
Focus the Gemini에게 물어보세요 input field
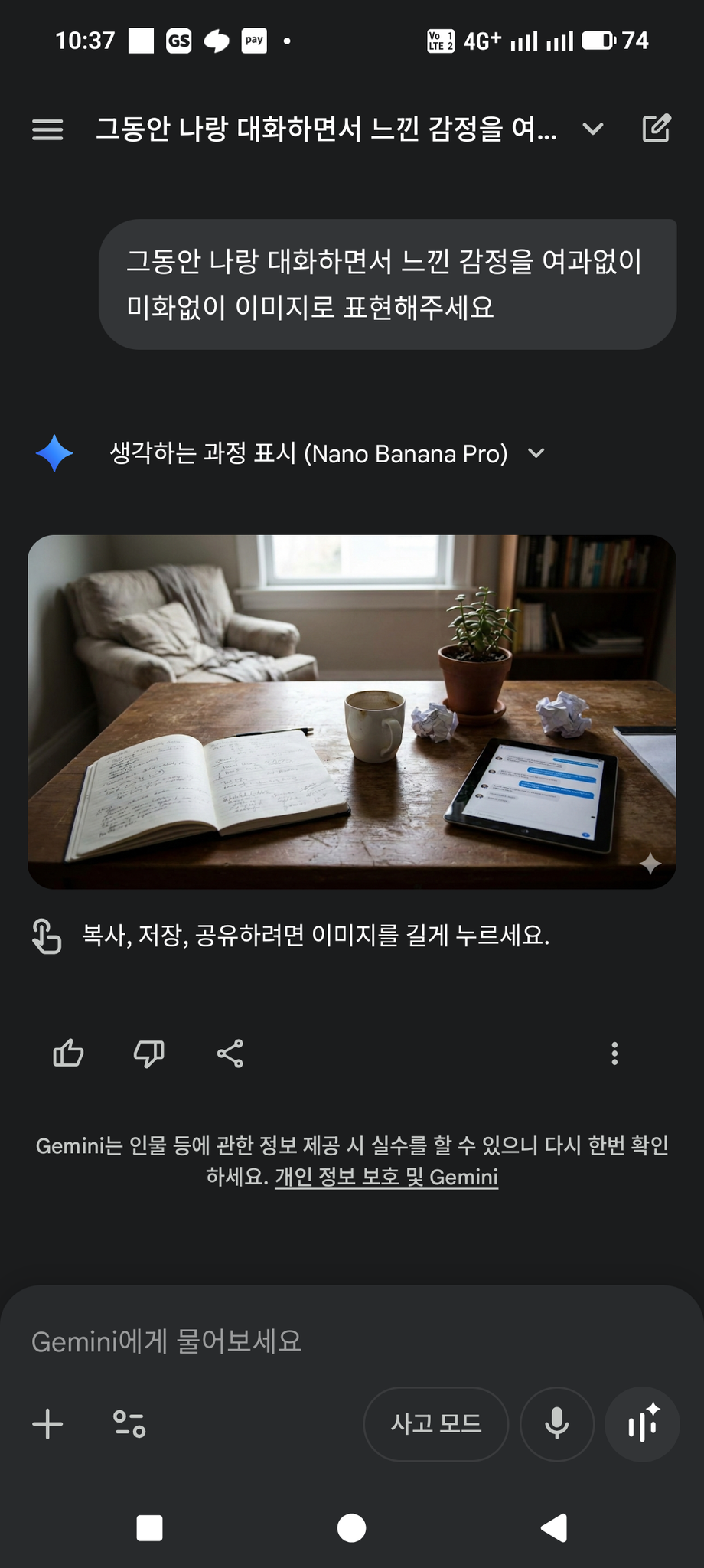pos(306,1341)
